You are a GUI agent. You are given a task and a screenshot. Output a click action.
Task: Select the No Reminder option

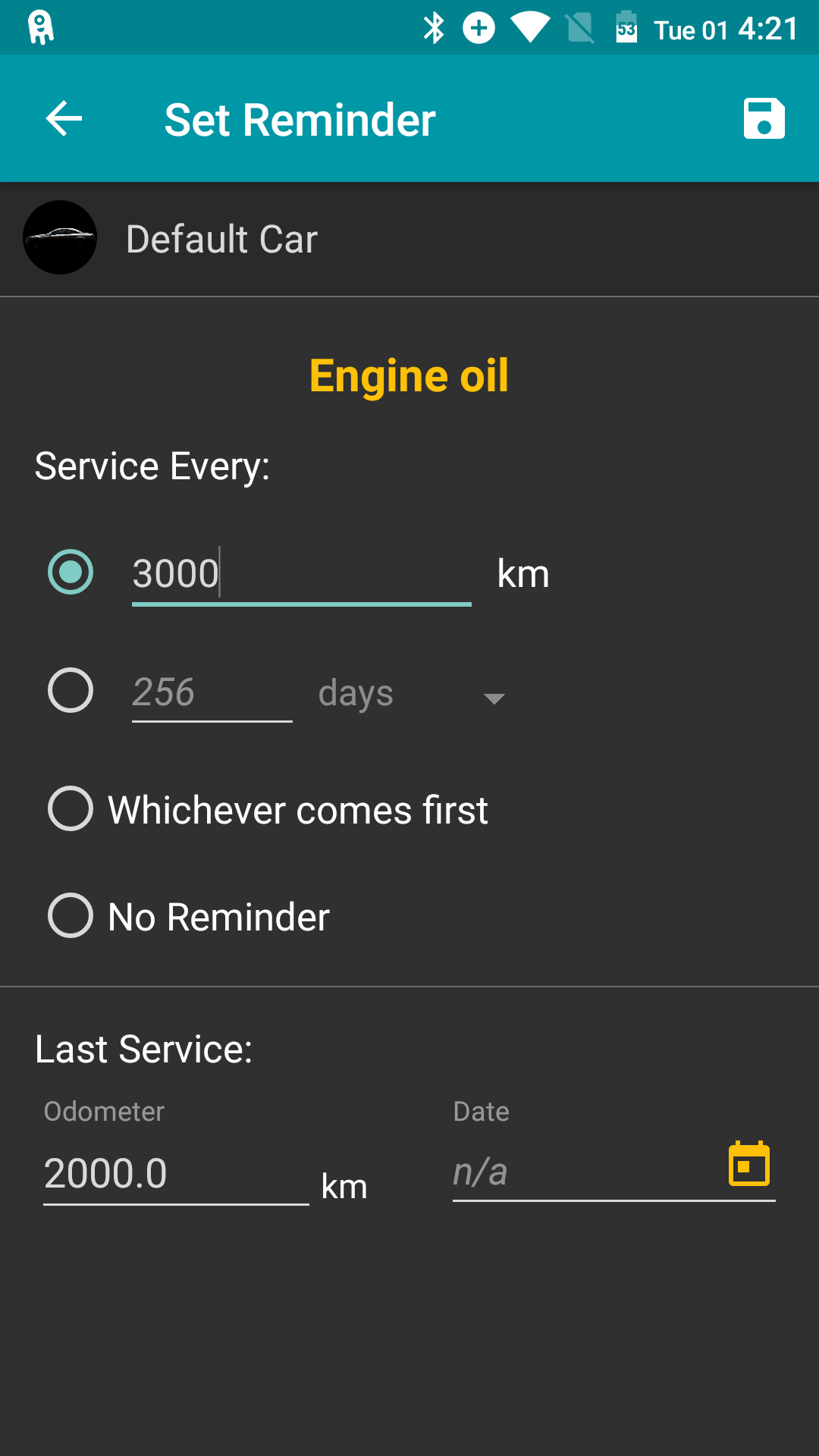(x=189, y=916)
